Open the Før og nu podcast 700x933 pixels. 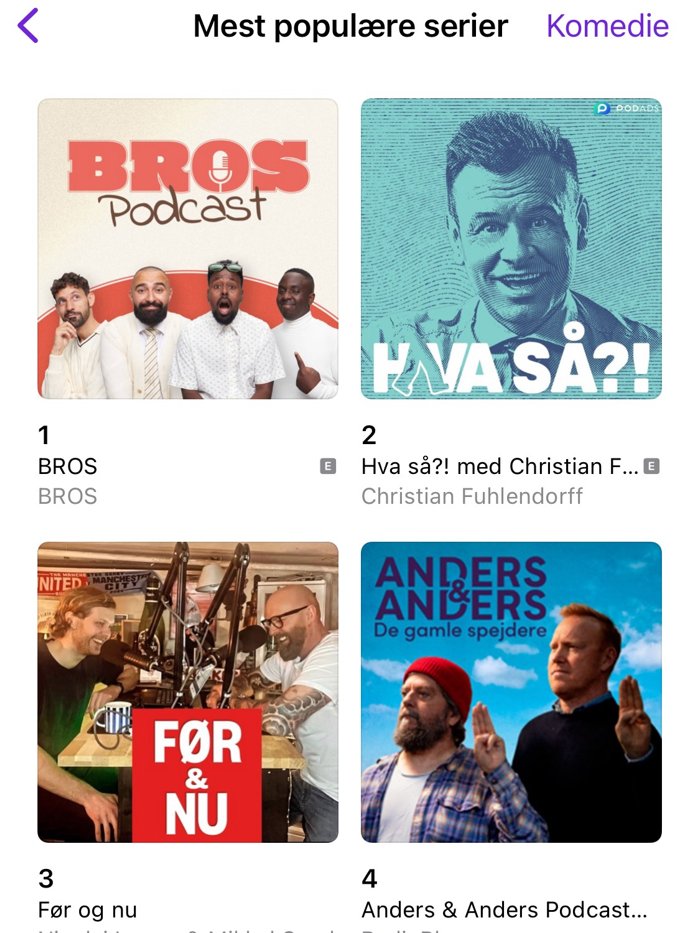click(x=188, y=692)
